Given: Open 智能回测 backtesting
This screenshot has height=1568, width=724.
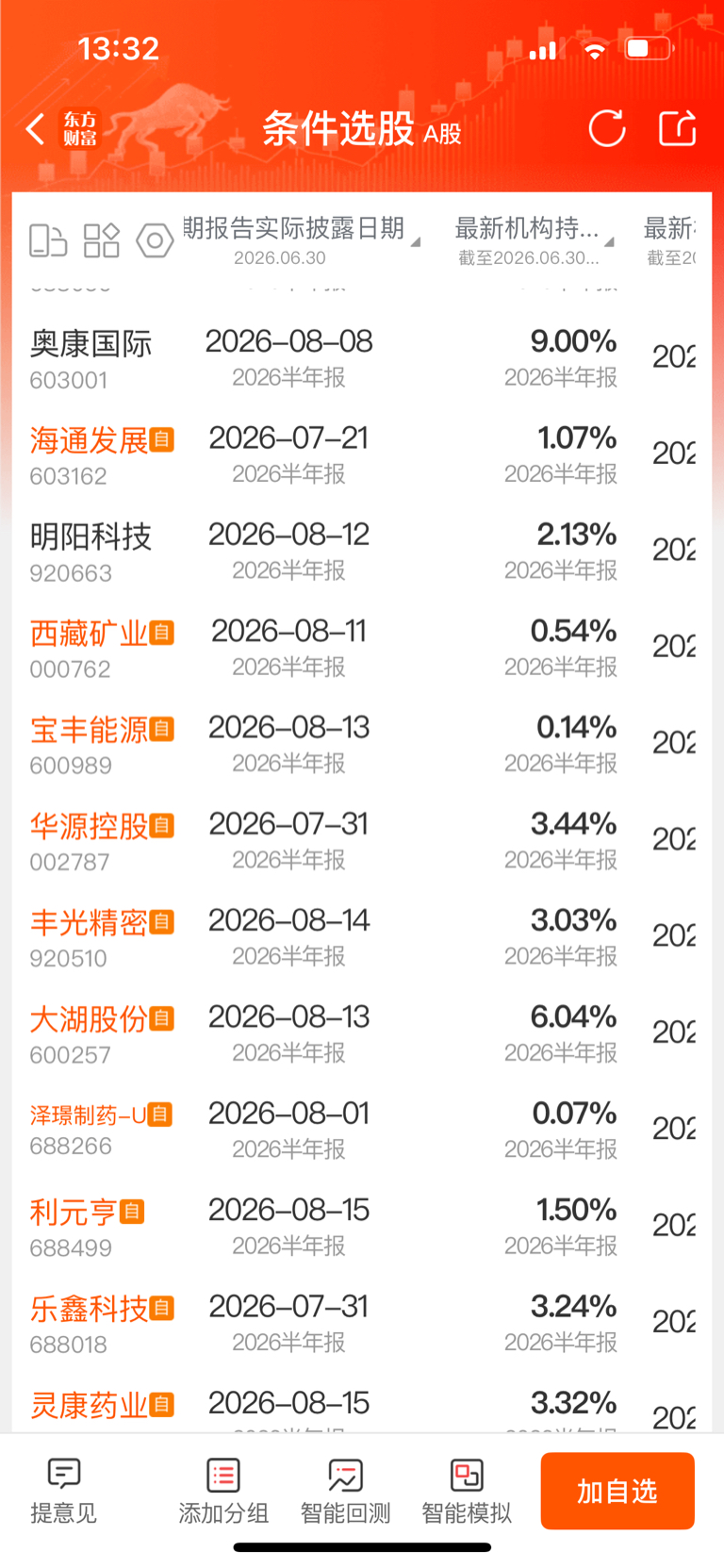Looking at the screenshot, I should [345, 1491].
